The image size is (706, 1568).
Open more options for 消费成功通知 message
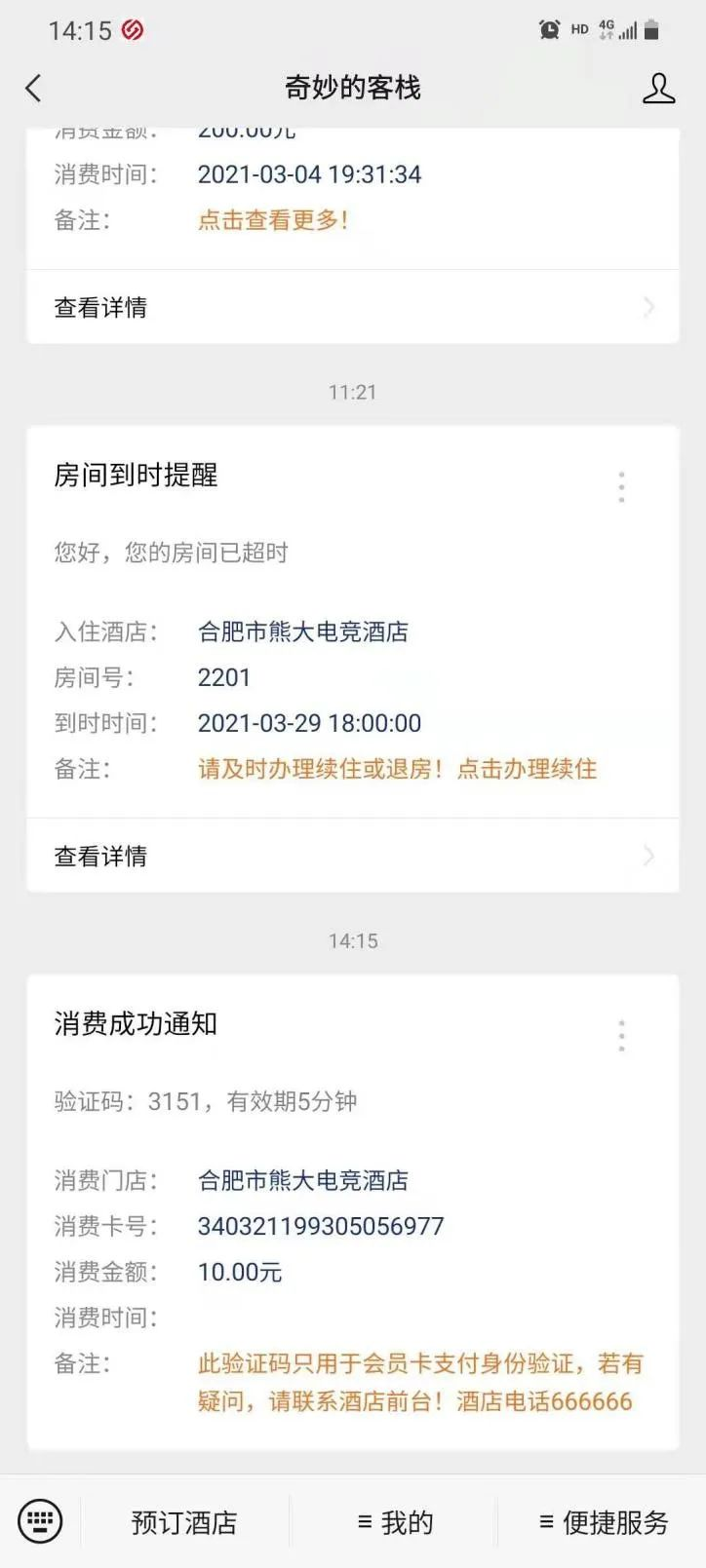pos(621,1035)
